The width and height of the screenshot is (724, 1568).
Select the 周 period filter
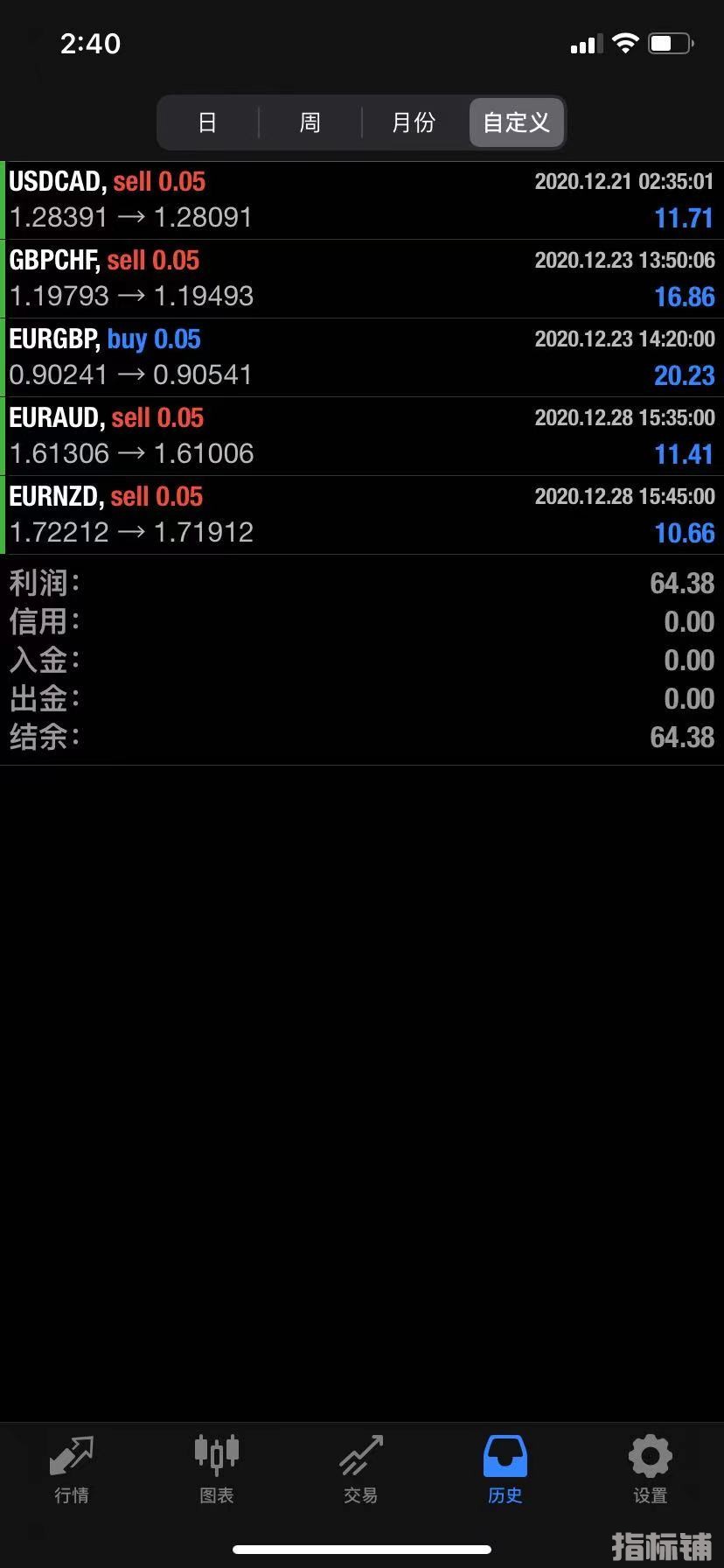click(x=310, y=122)
